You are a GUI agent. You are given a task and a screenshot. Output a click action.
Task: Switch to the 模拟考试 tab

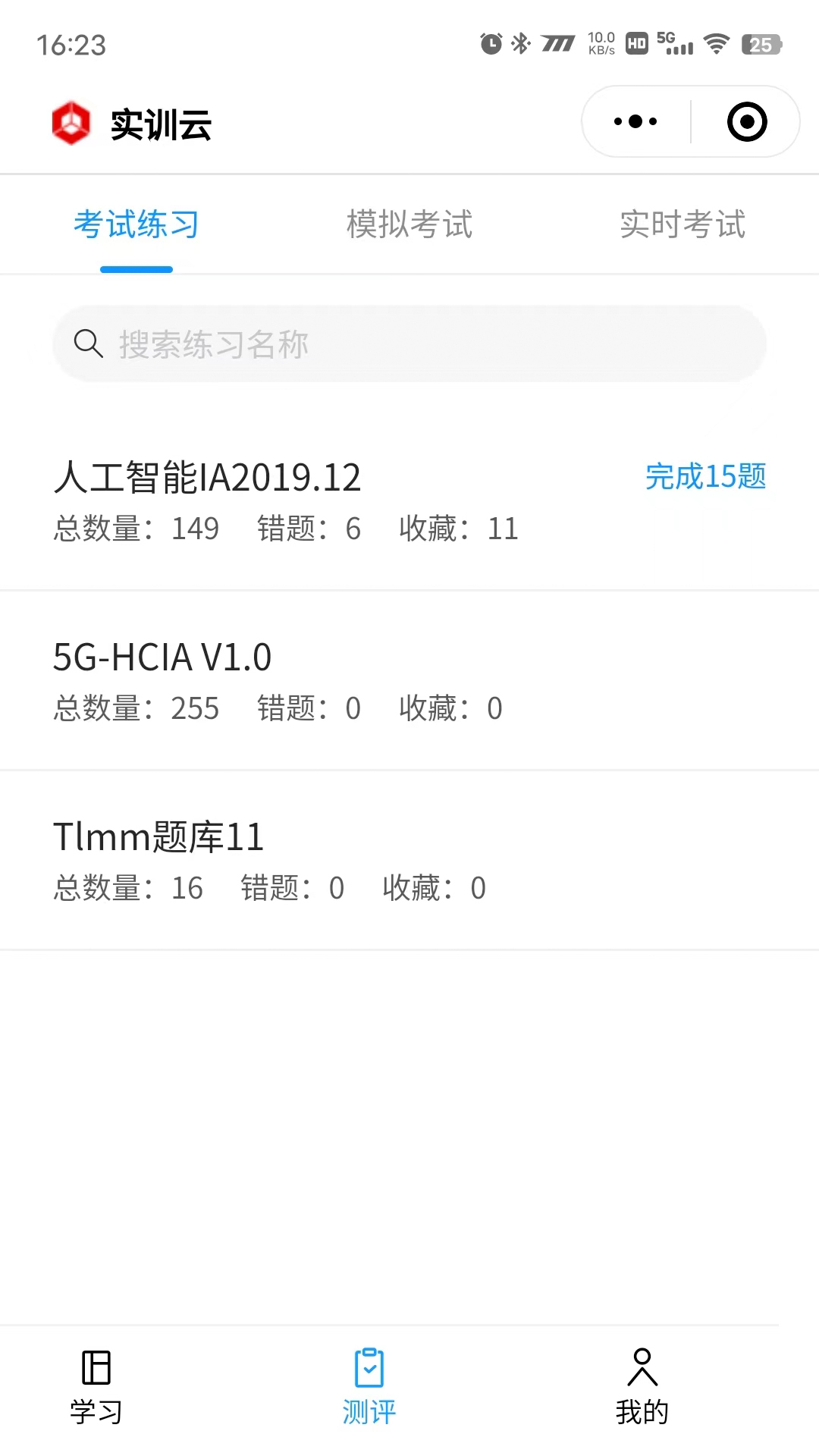409,224
